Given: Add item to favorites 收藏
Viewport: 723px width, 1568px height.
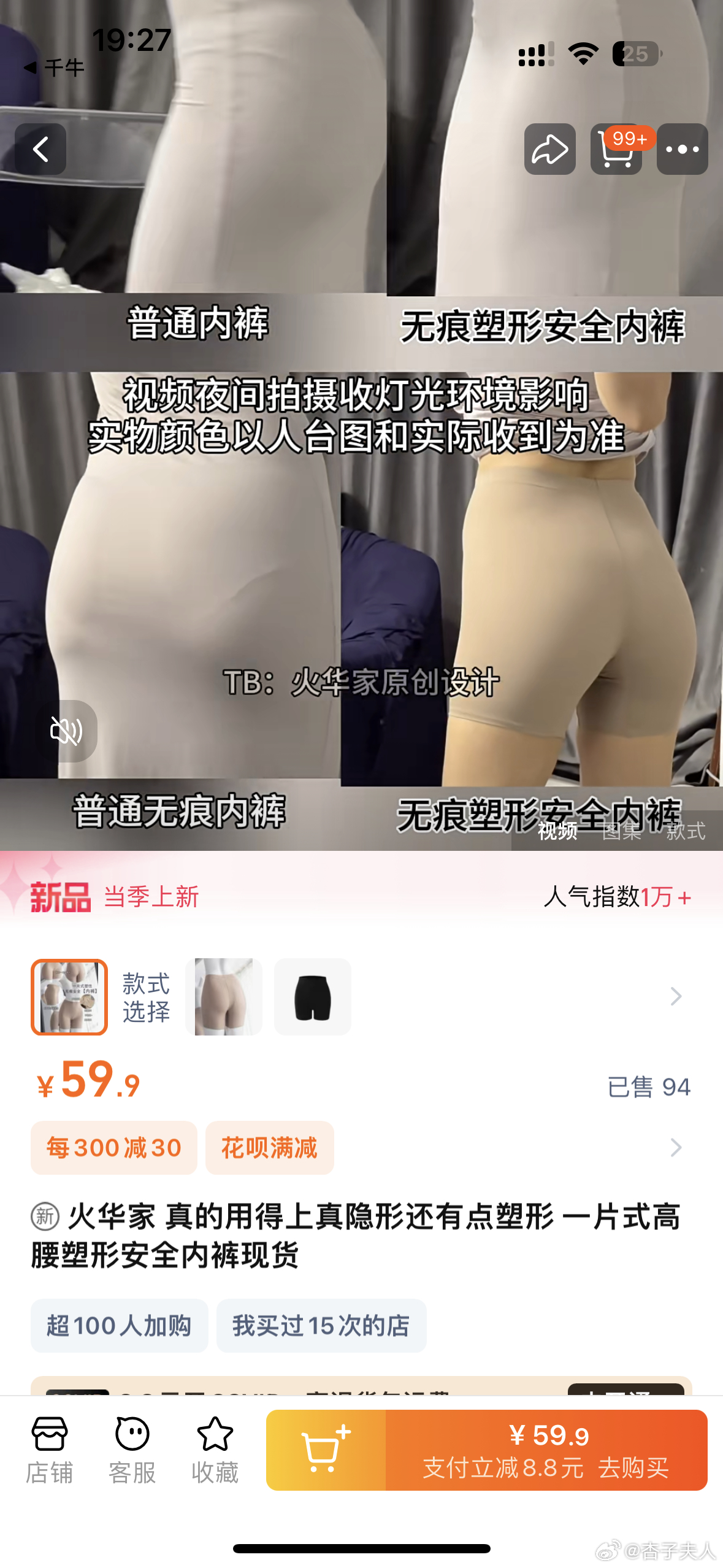Looking at the screenshot, I should coord(215,1450).
